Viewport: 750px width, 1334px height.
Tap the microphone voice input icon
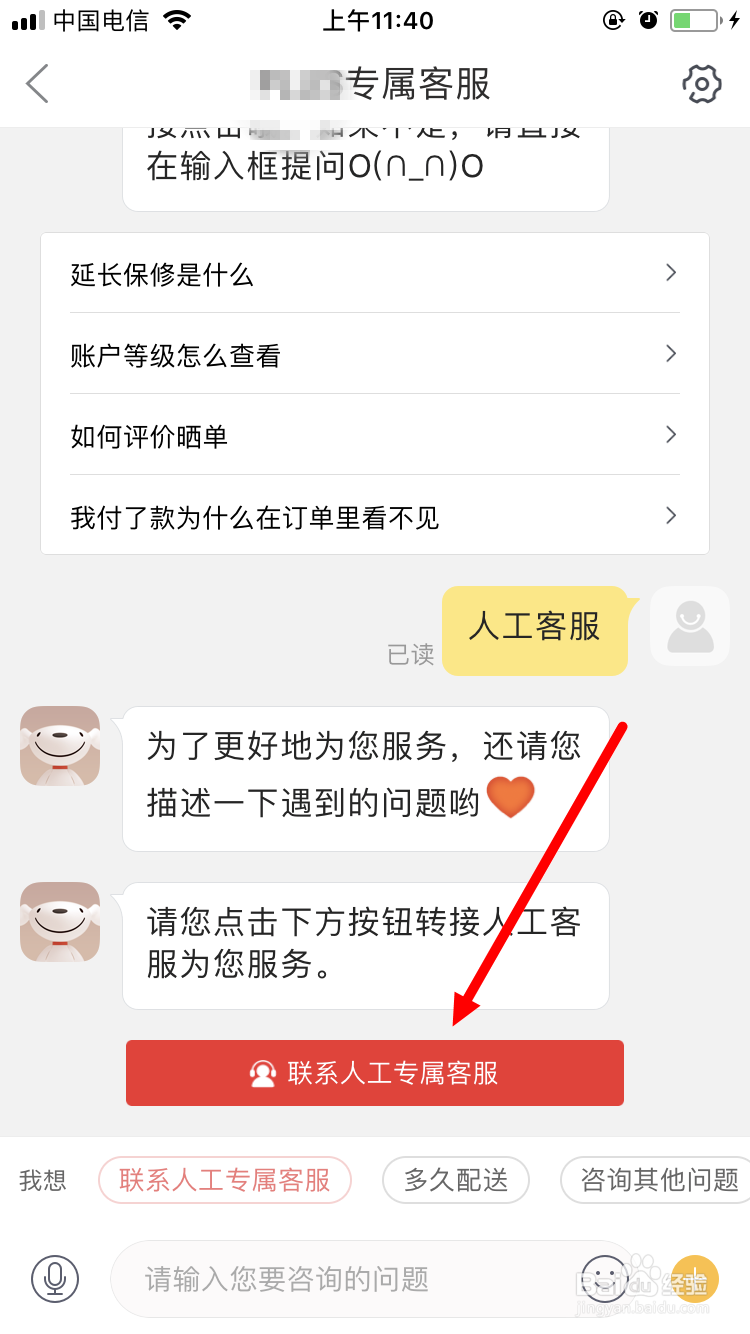click(55, 1279)
